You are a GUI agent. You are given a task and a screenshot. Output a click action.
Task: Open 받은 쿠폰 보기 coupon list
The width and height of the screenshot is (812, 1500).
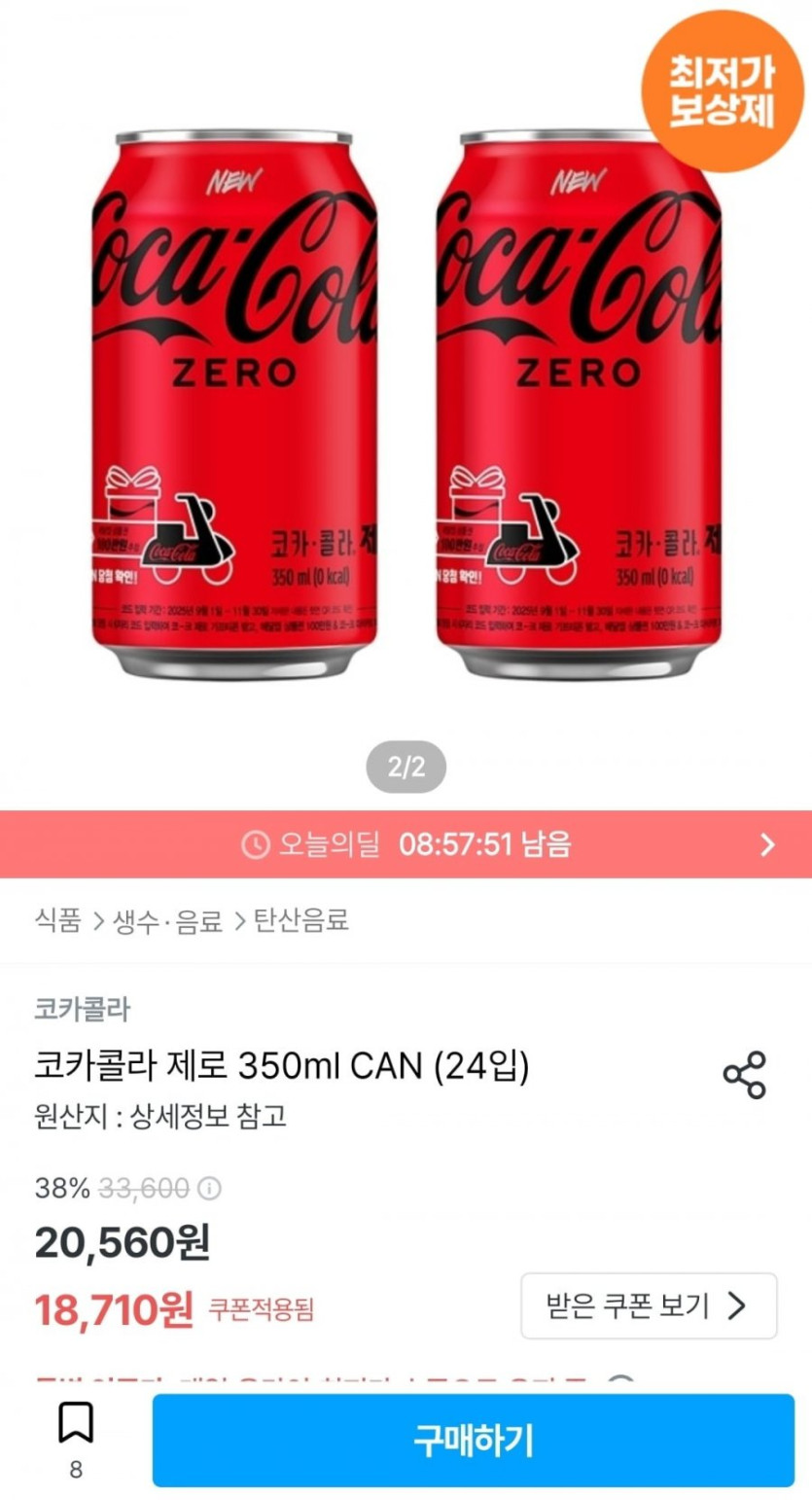[x=649, y=1305]
